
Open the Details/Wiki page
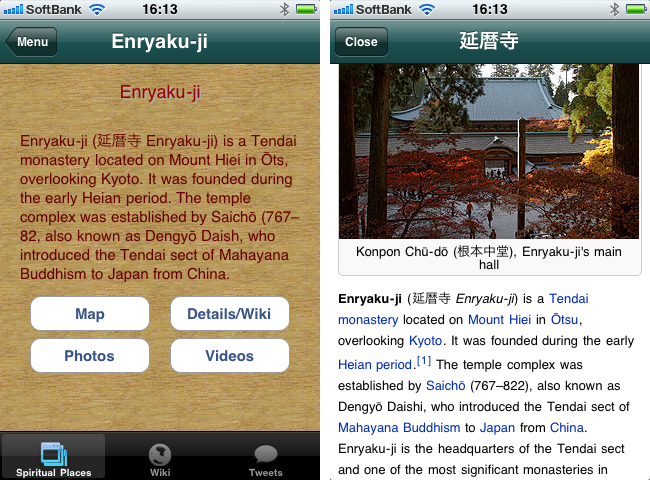[229, 314]
